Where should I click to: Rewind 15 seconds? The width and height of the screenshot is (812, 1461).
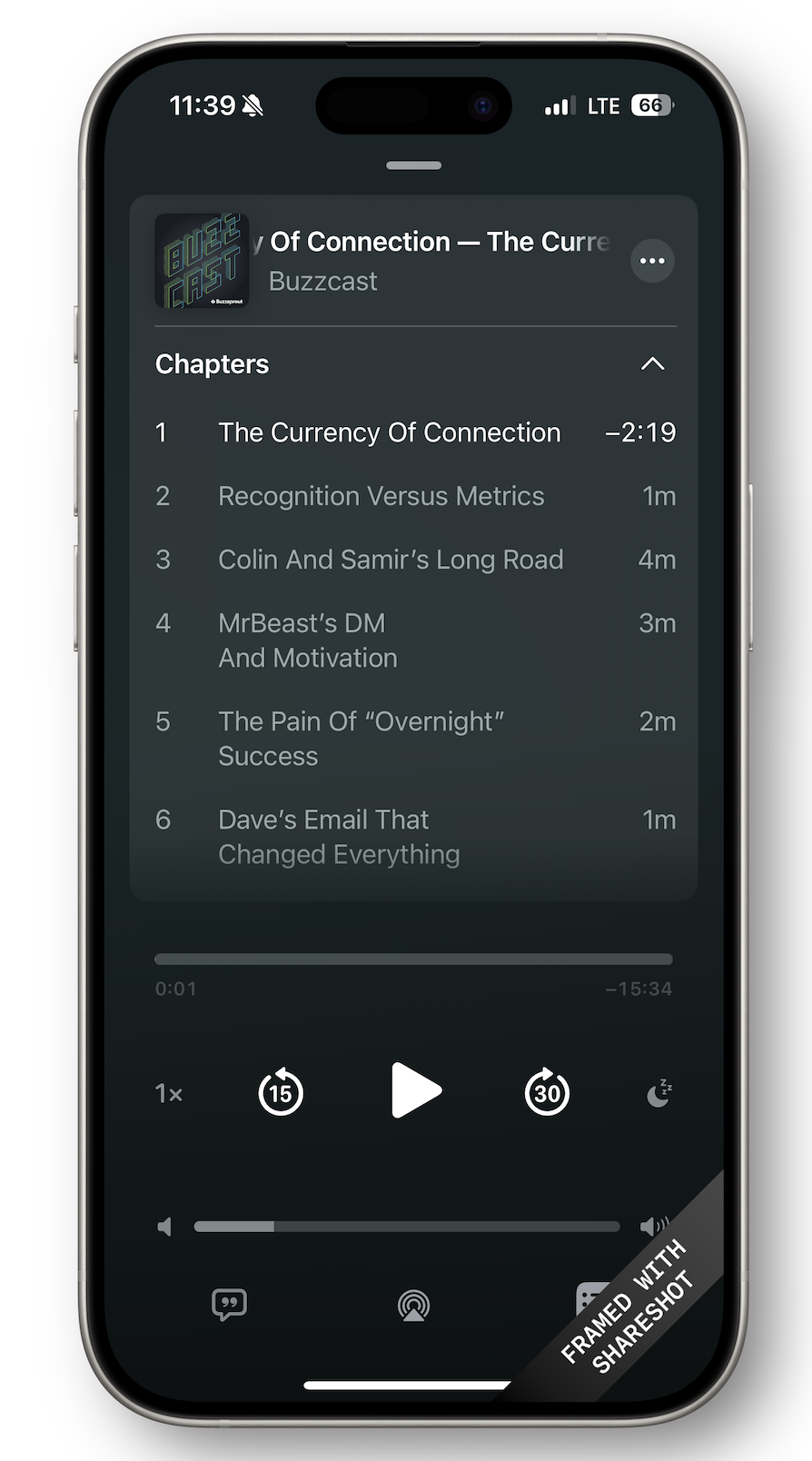tap(281, 1092)
